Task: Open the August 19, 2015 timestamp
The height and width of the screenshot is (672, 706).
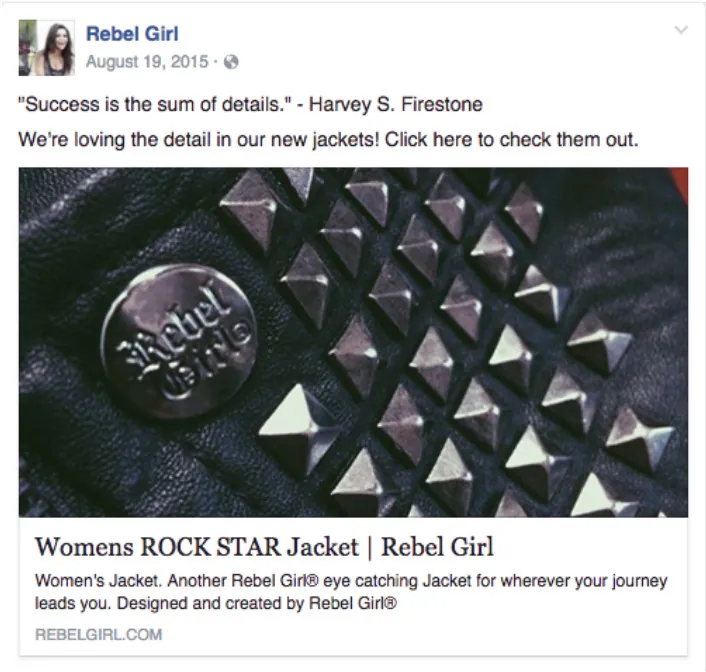Action: (146, 62)
